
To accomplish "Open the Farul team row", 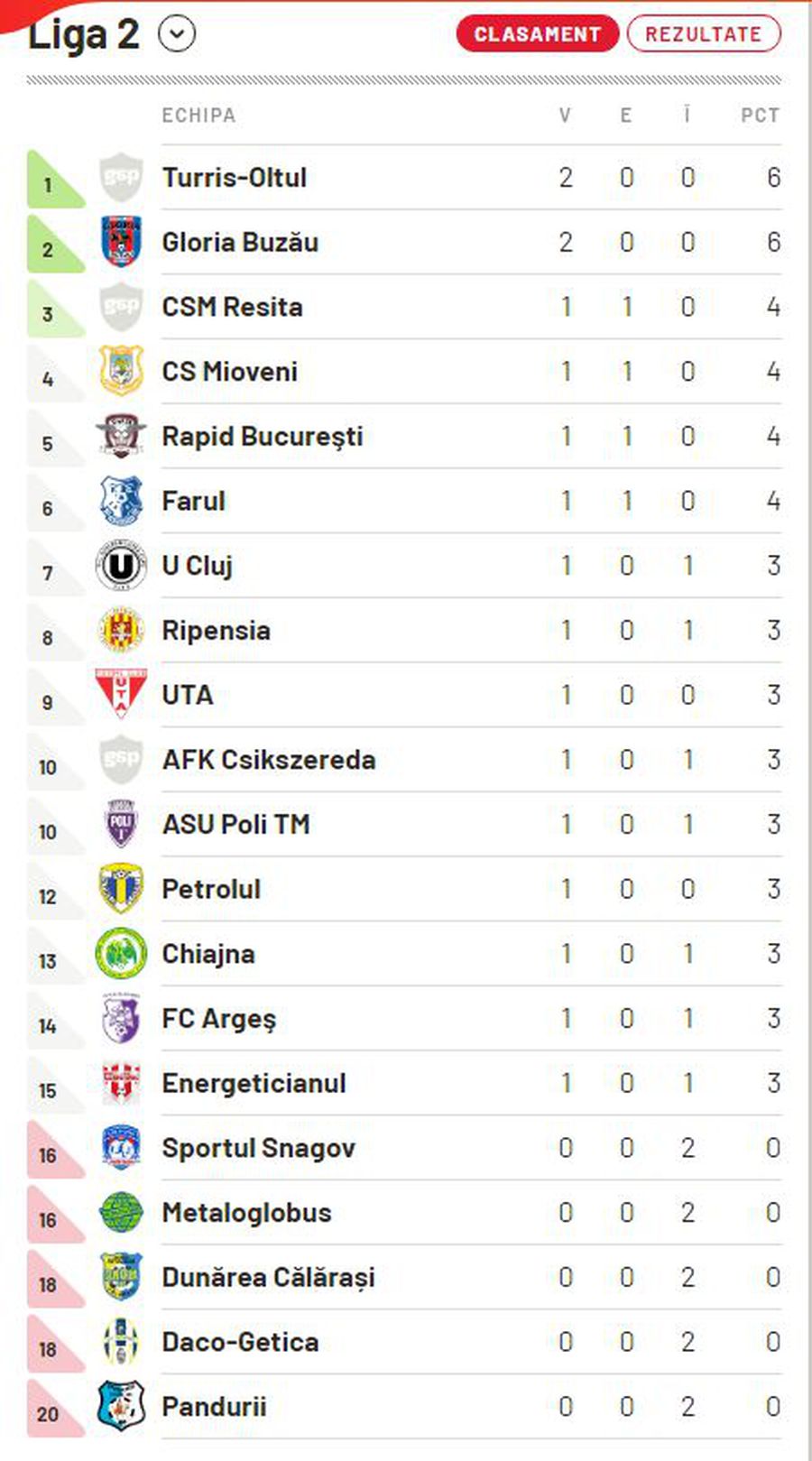I will (404, 502).
